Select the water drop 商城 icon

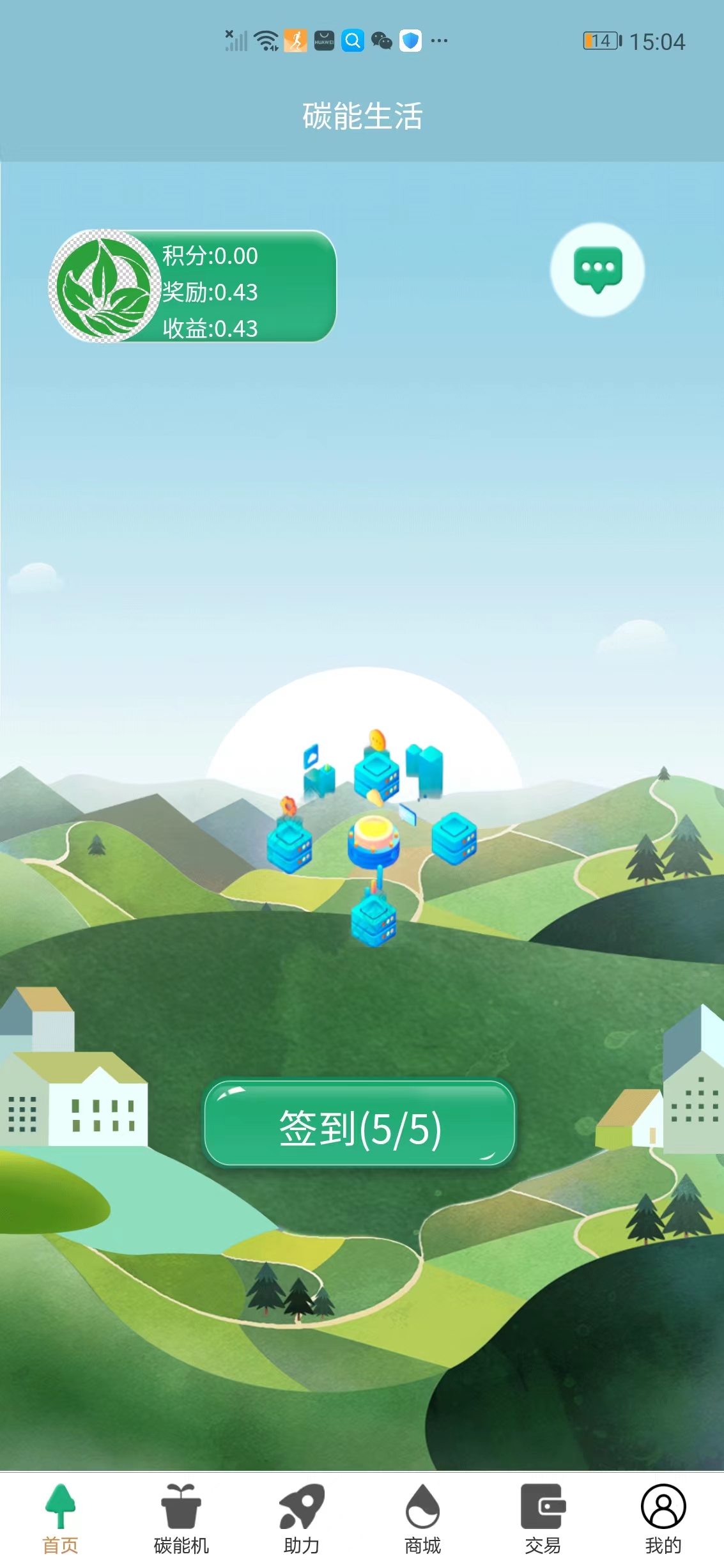[x=422, y=1505]
